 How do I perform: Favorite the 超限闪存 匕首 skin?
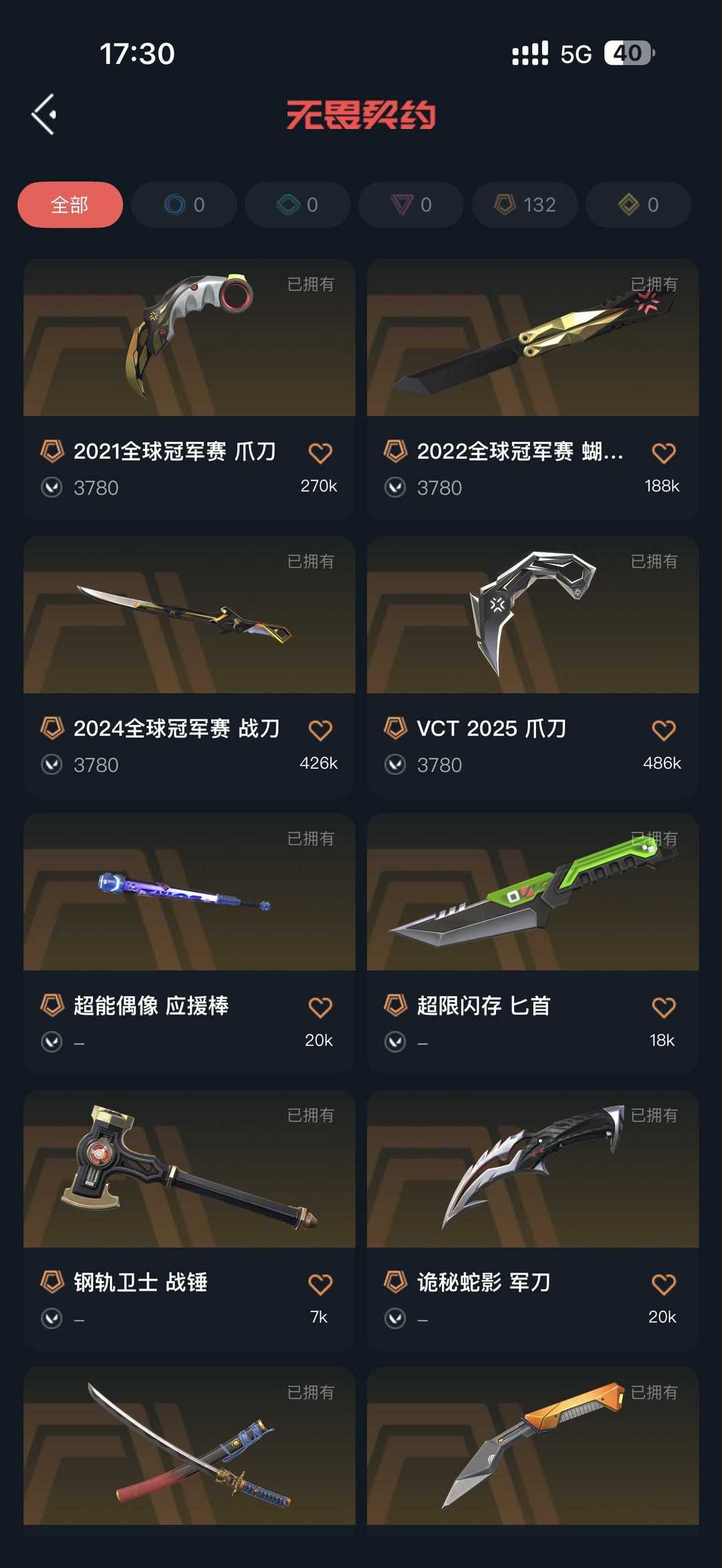point(663,1007)
